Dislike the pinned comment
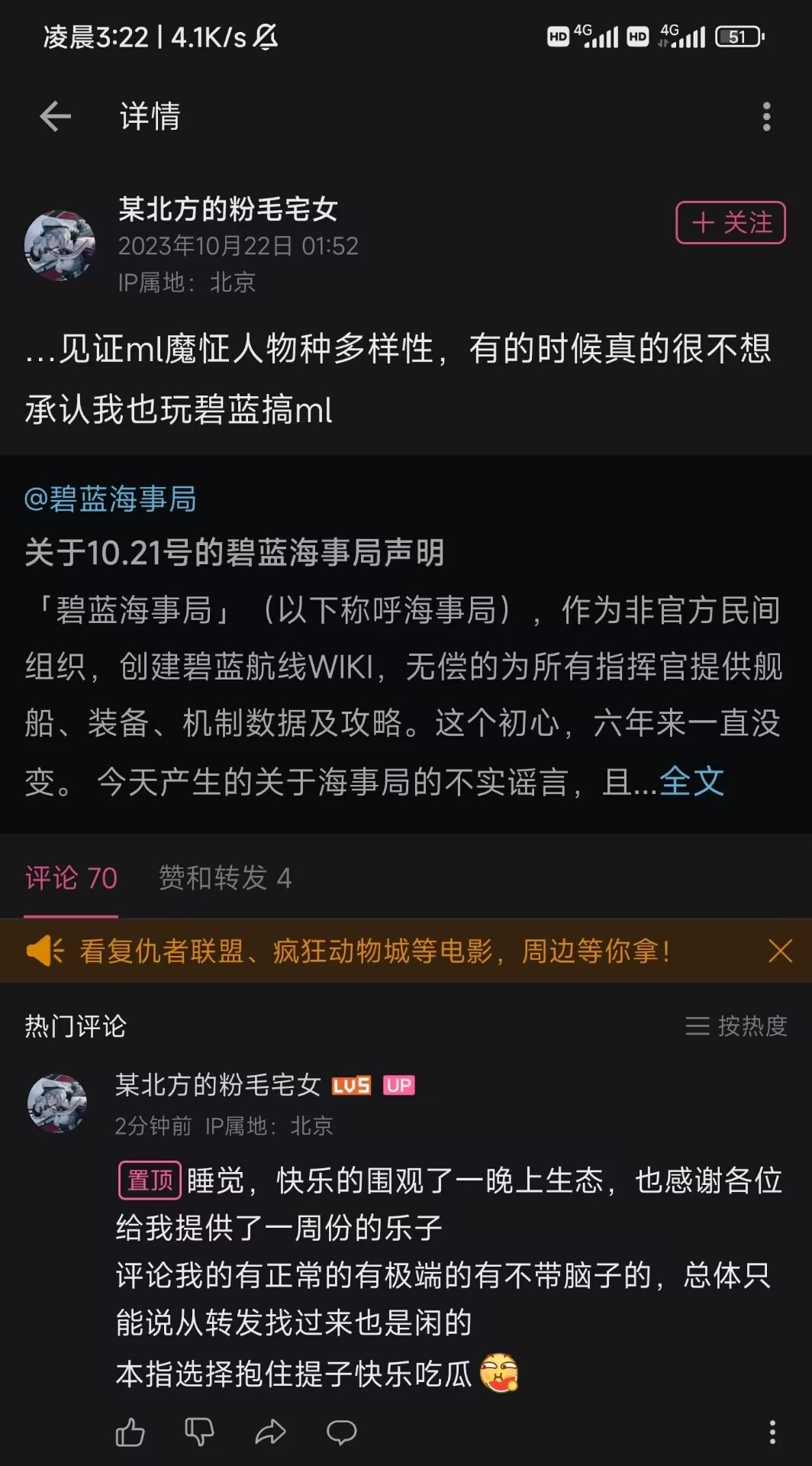This screenshot has height=1466, width=812. coord(199,1432)
